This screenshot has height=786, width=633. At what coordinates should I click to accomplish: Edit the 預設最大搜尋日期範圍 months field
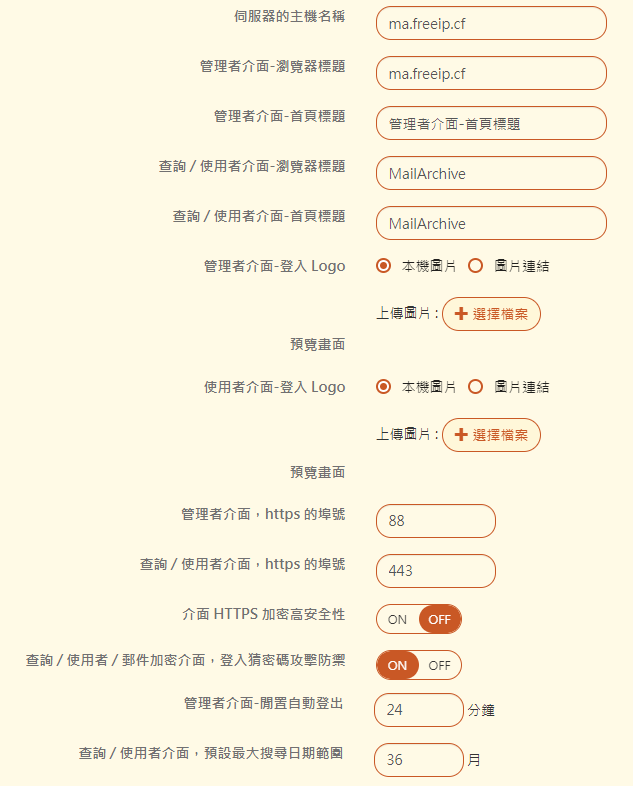pos(418,760)
